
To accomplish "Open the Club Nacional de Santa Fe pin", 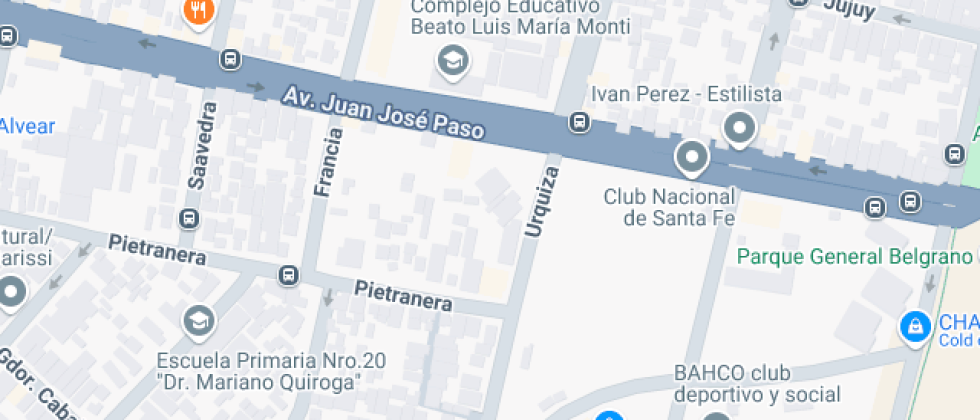I will (692, 157).
